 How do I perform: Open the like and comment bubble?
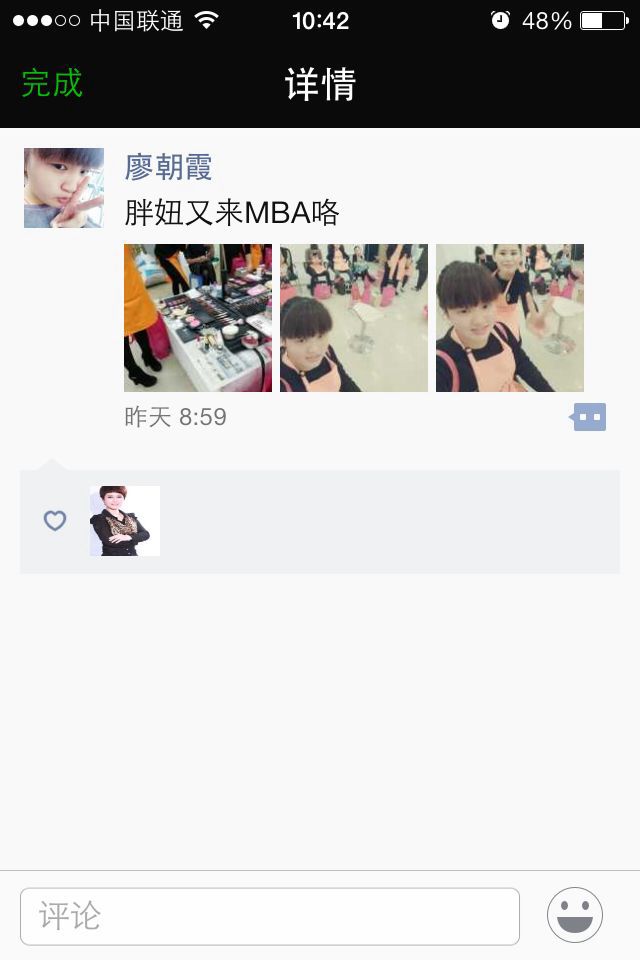pyautogui.click(x=589, y=417)
